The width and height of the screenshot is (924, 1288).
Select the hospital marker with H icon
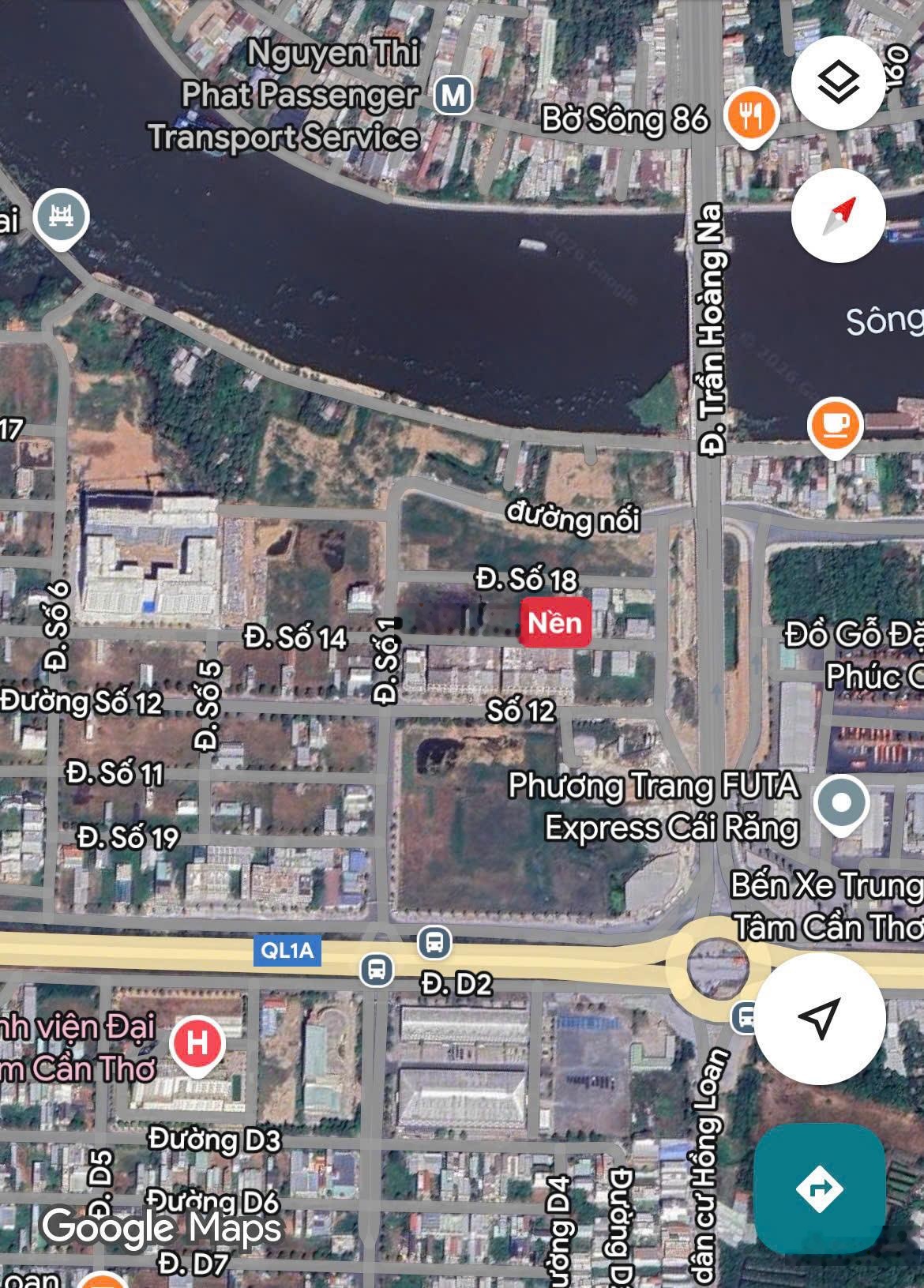point(198,1043)
